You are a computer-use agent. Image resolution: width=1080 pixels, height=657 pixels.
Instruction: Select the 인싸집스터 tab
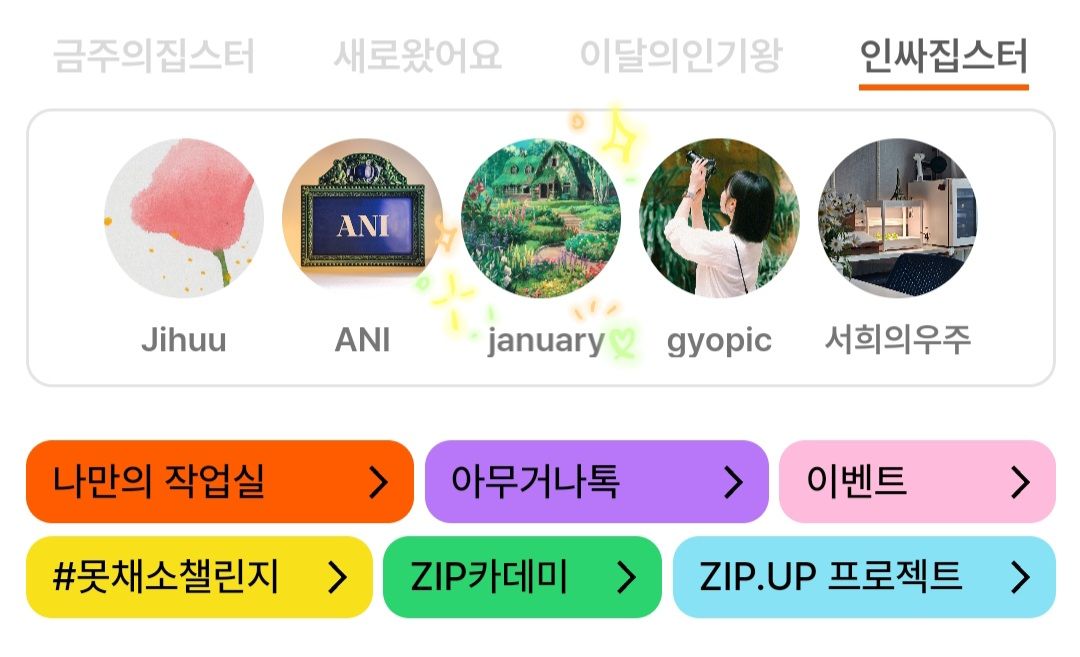pyautogui.click(x=944, y=56)
